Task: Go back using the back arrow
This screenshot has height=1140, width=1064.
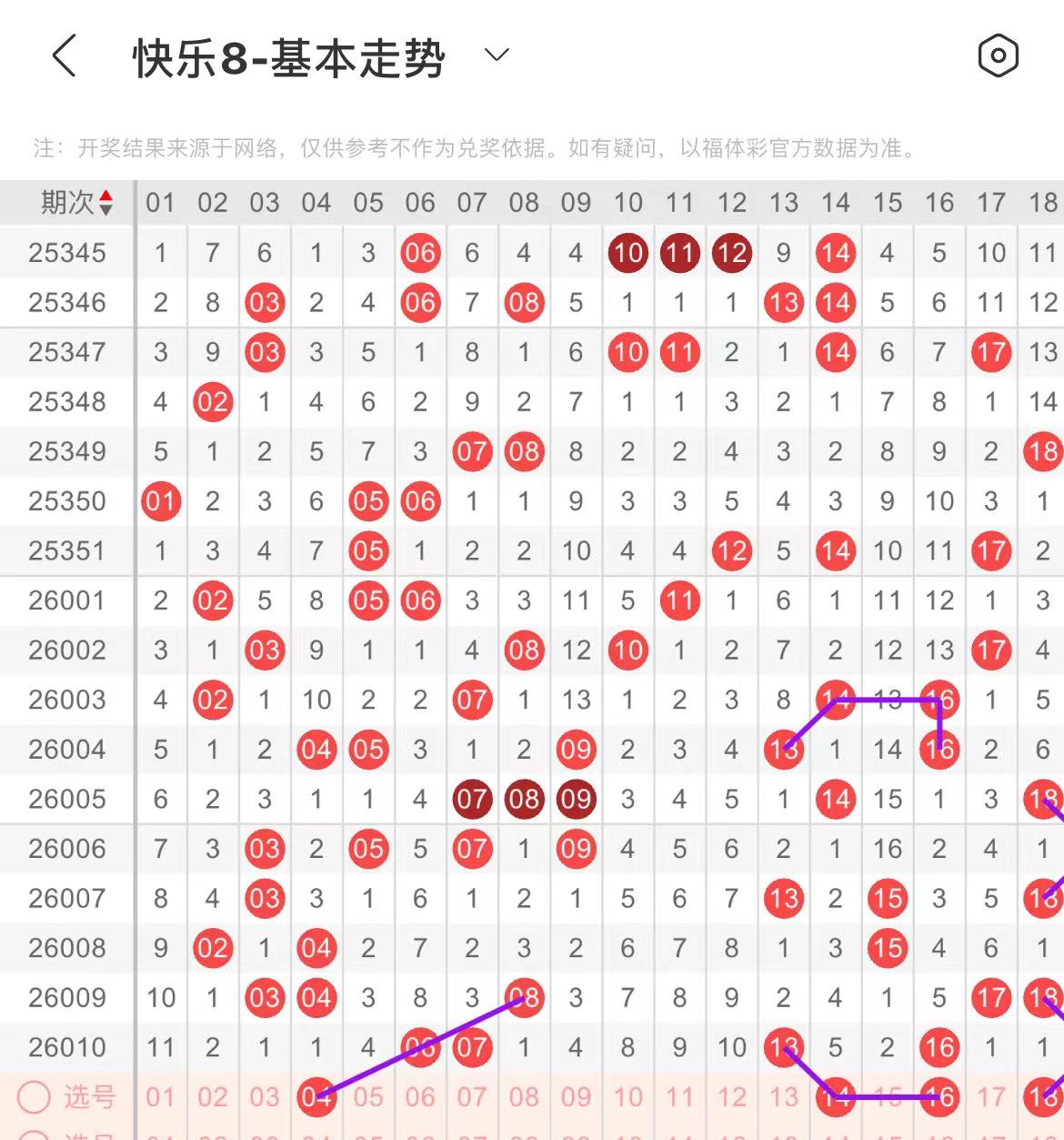Action: point(65,56)
